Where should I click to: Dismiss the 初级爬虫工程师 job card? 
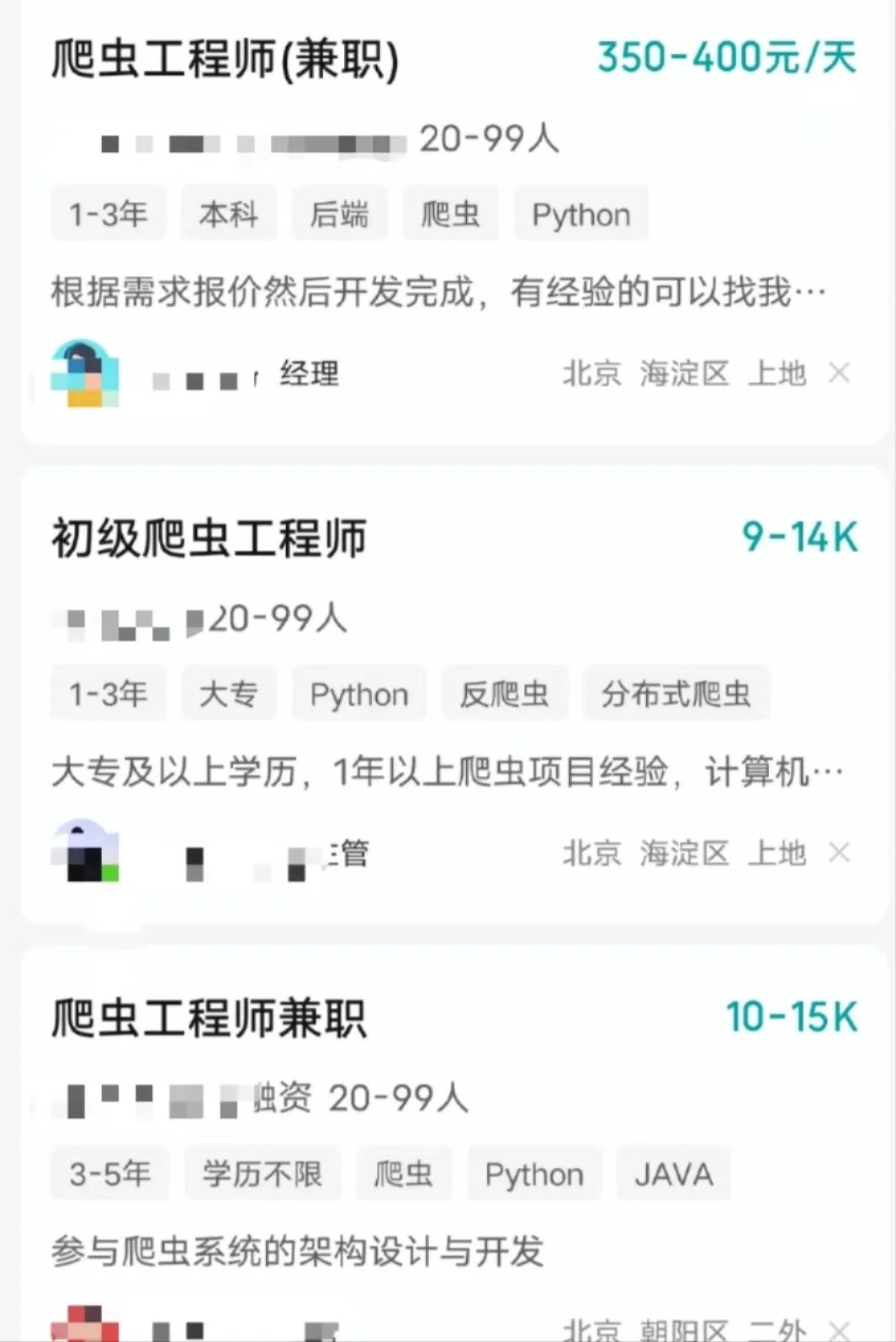coord(840,852)
